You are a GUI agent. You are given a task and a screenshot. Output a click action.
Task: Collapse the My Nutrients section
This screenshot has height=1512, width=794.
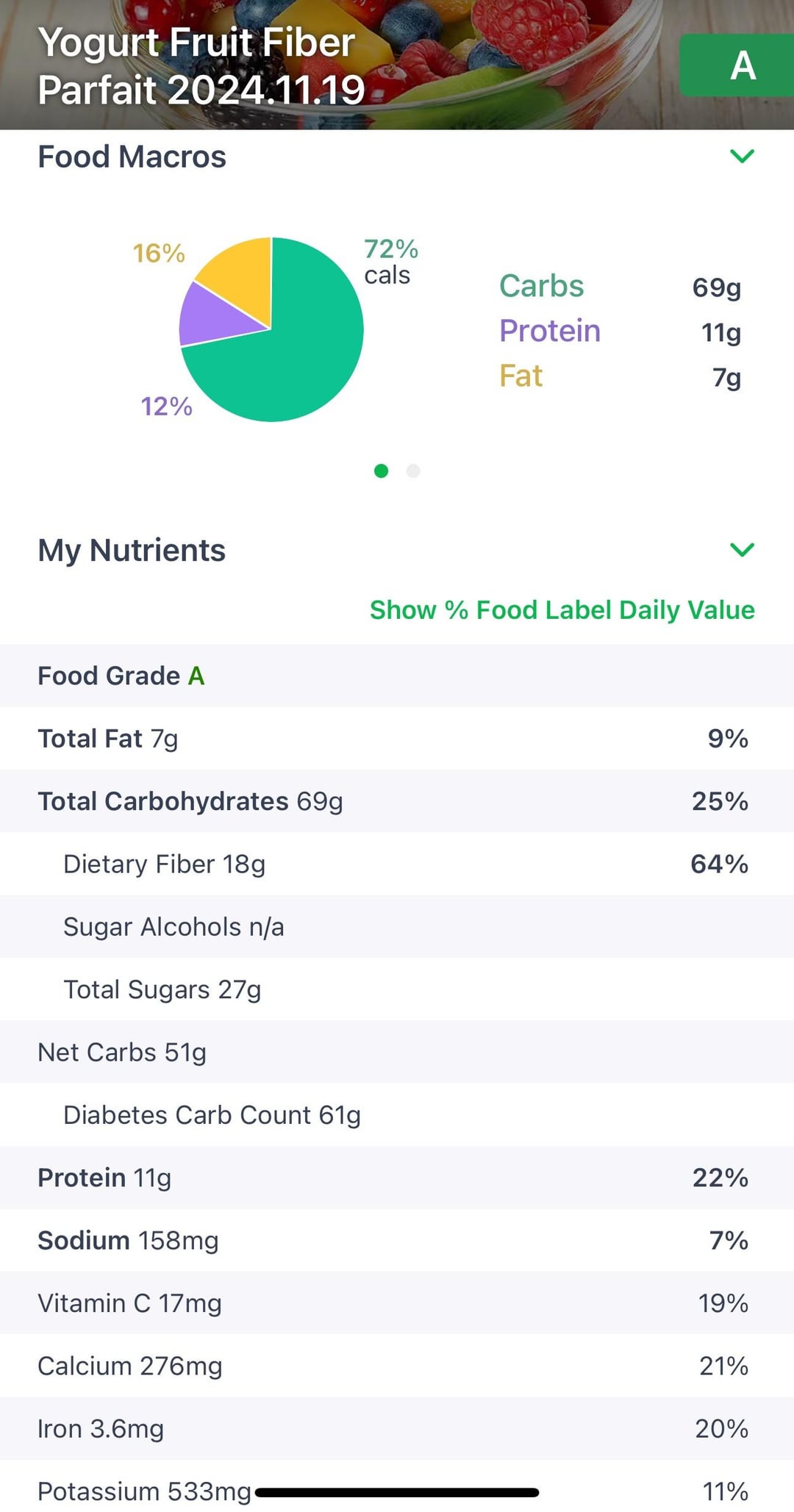742,550
